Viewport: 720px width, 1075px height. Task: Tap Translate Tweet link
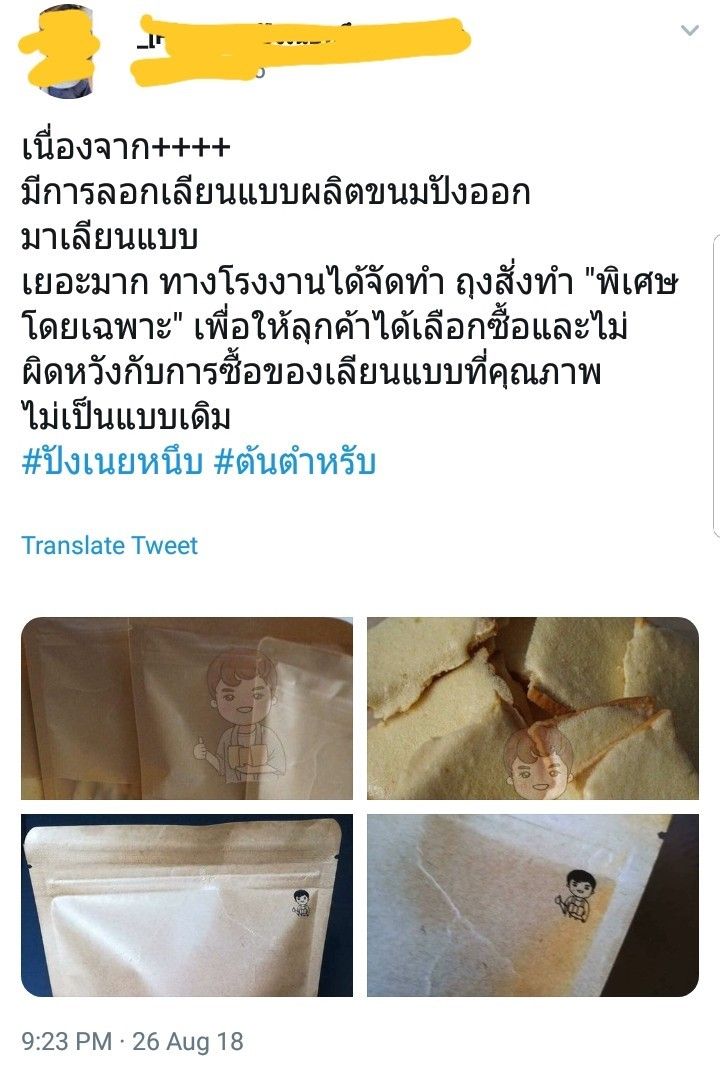click(110, 545)
